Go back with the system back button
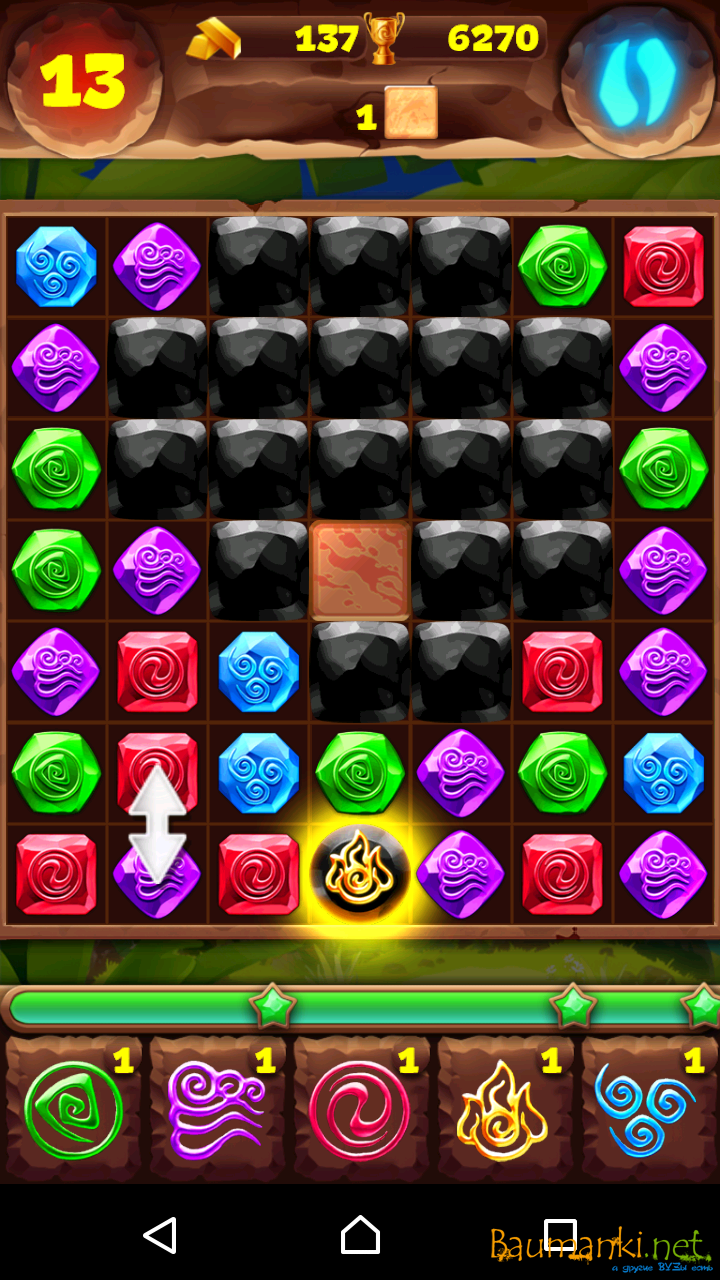720x1280 pixels. pos(160,1235)
